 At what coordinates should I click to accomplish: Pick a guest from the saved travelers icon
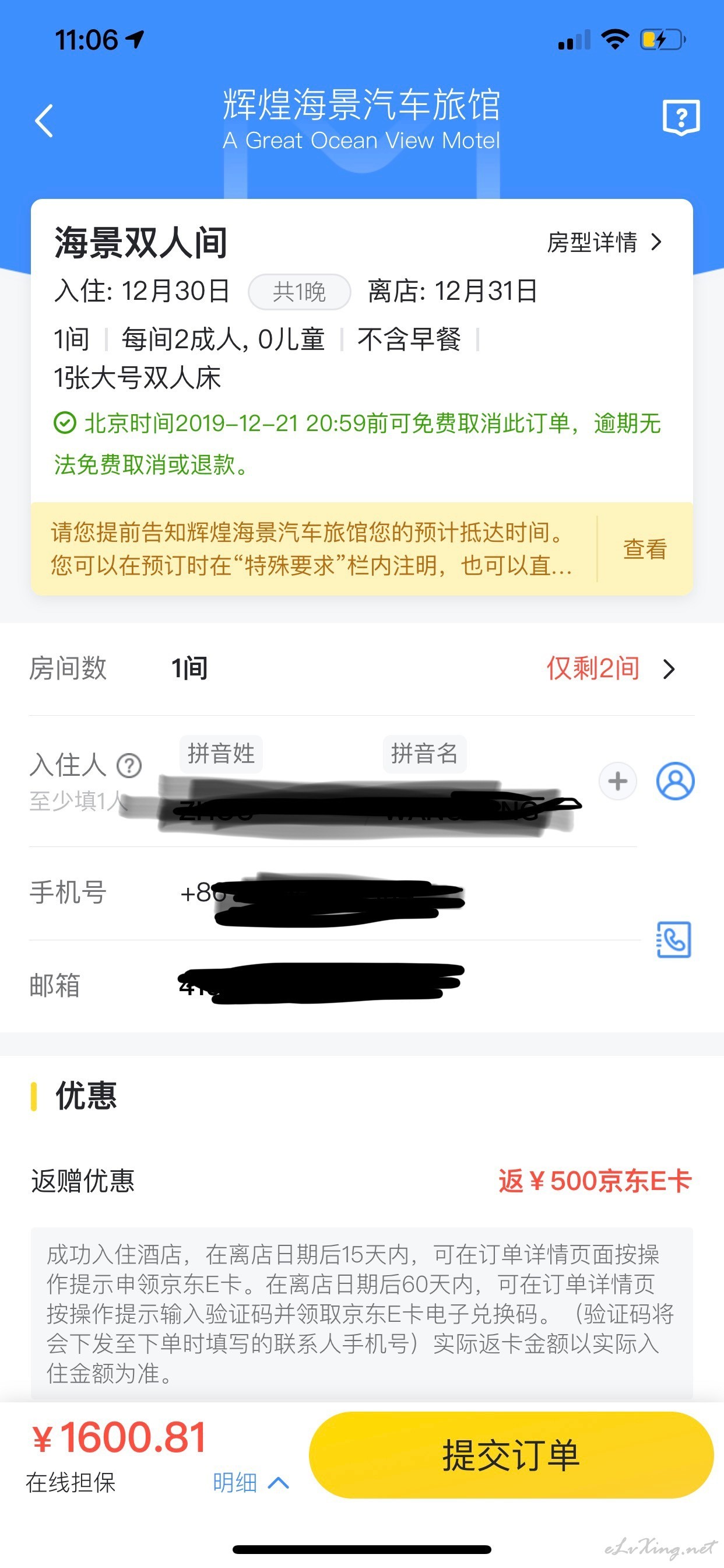[674, 780]
